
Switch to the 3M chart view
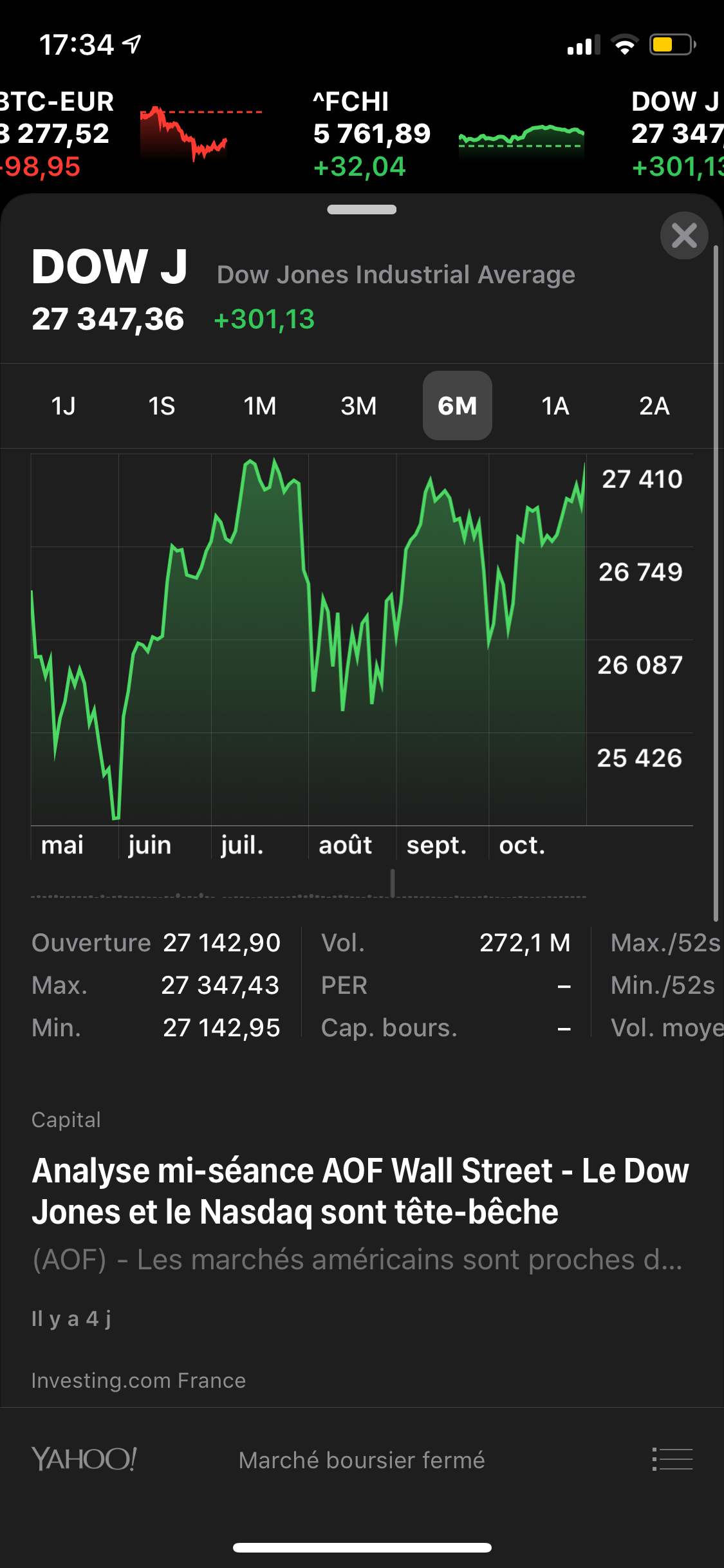pyautogui.click(x=358, y=406)
